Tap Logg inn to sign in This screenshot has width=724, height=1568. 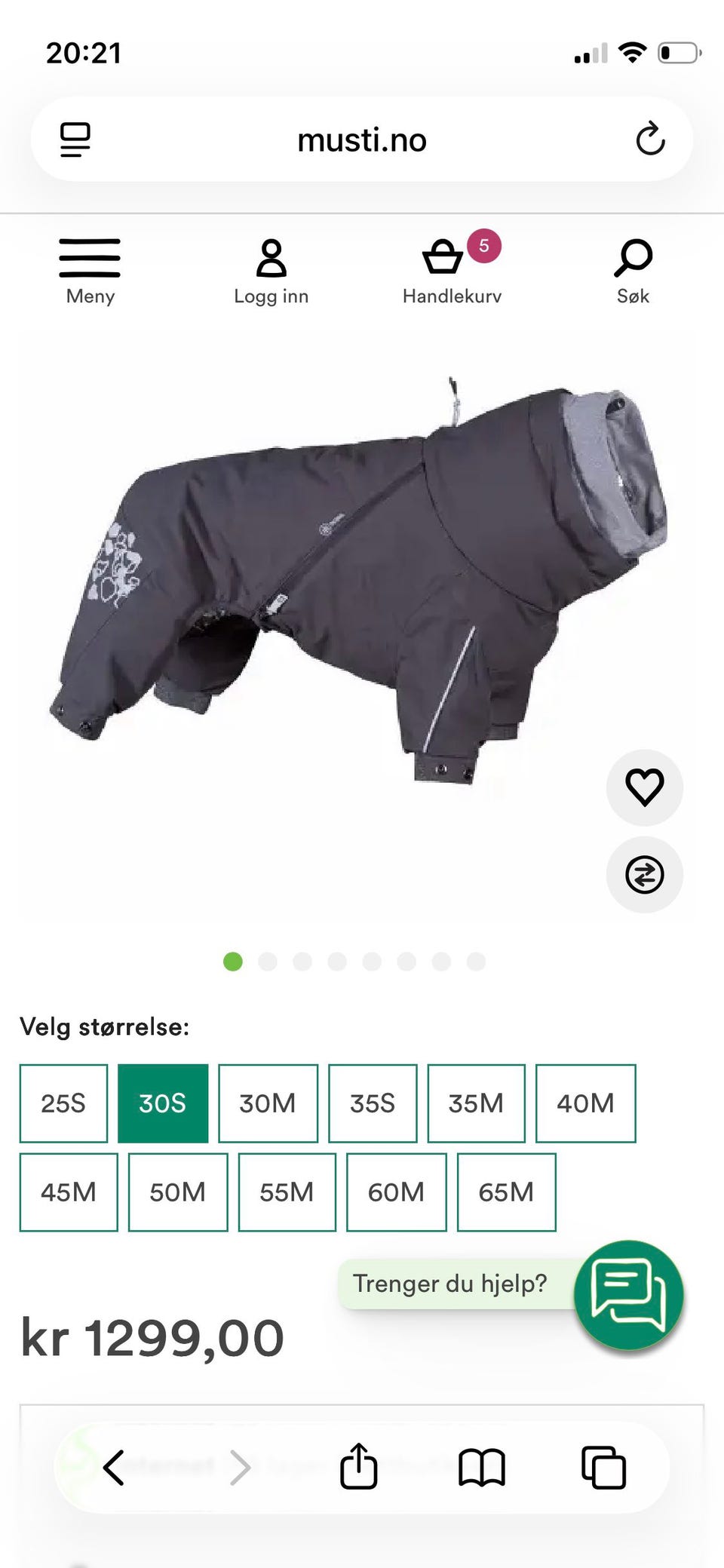coord(271,272)
